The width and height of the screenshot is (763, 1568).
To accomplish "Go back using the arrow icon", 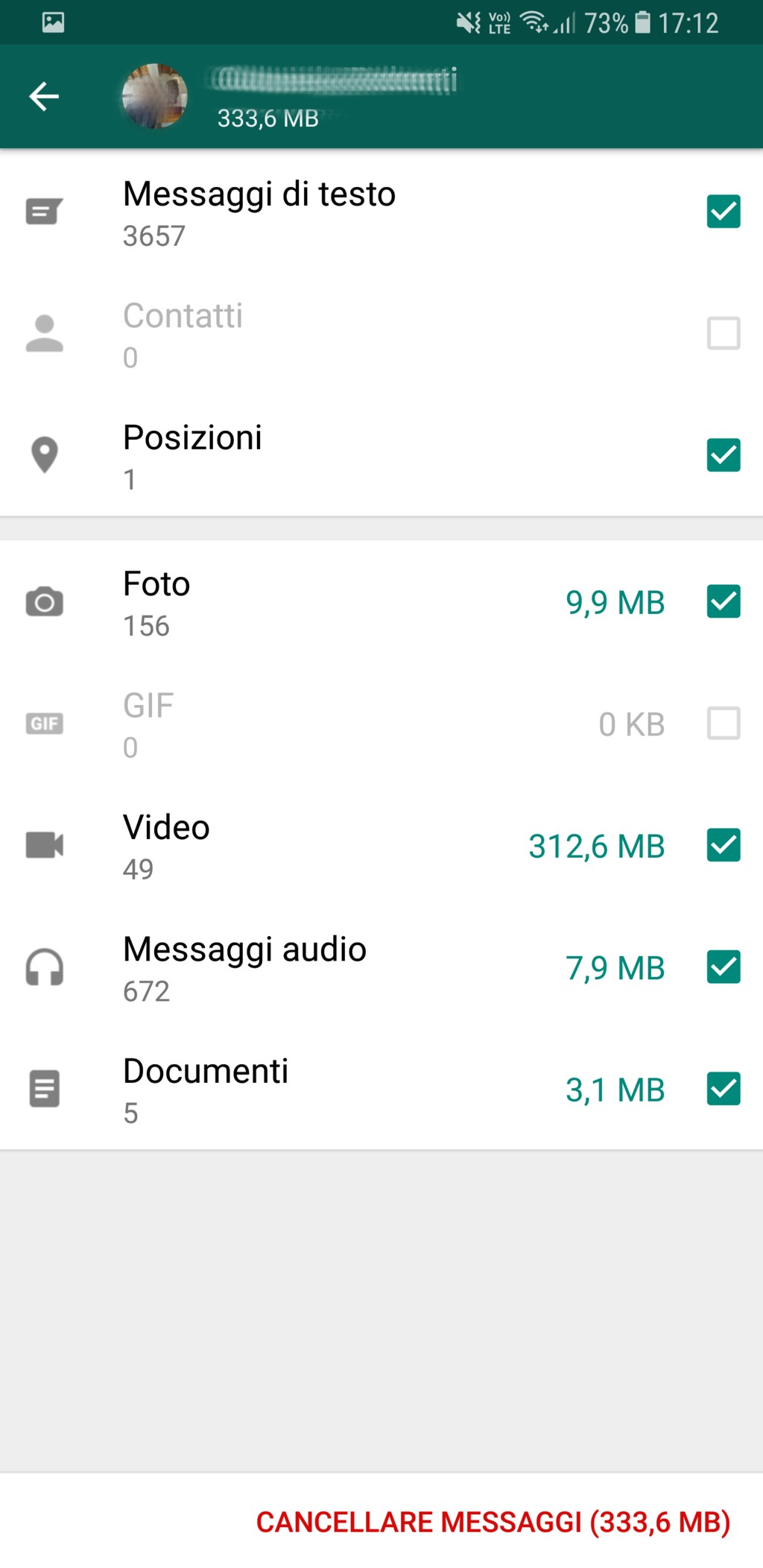I will [x=44, y=96].
